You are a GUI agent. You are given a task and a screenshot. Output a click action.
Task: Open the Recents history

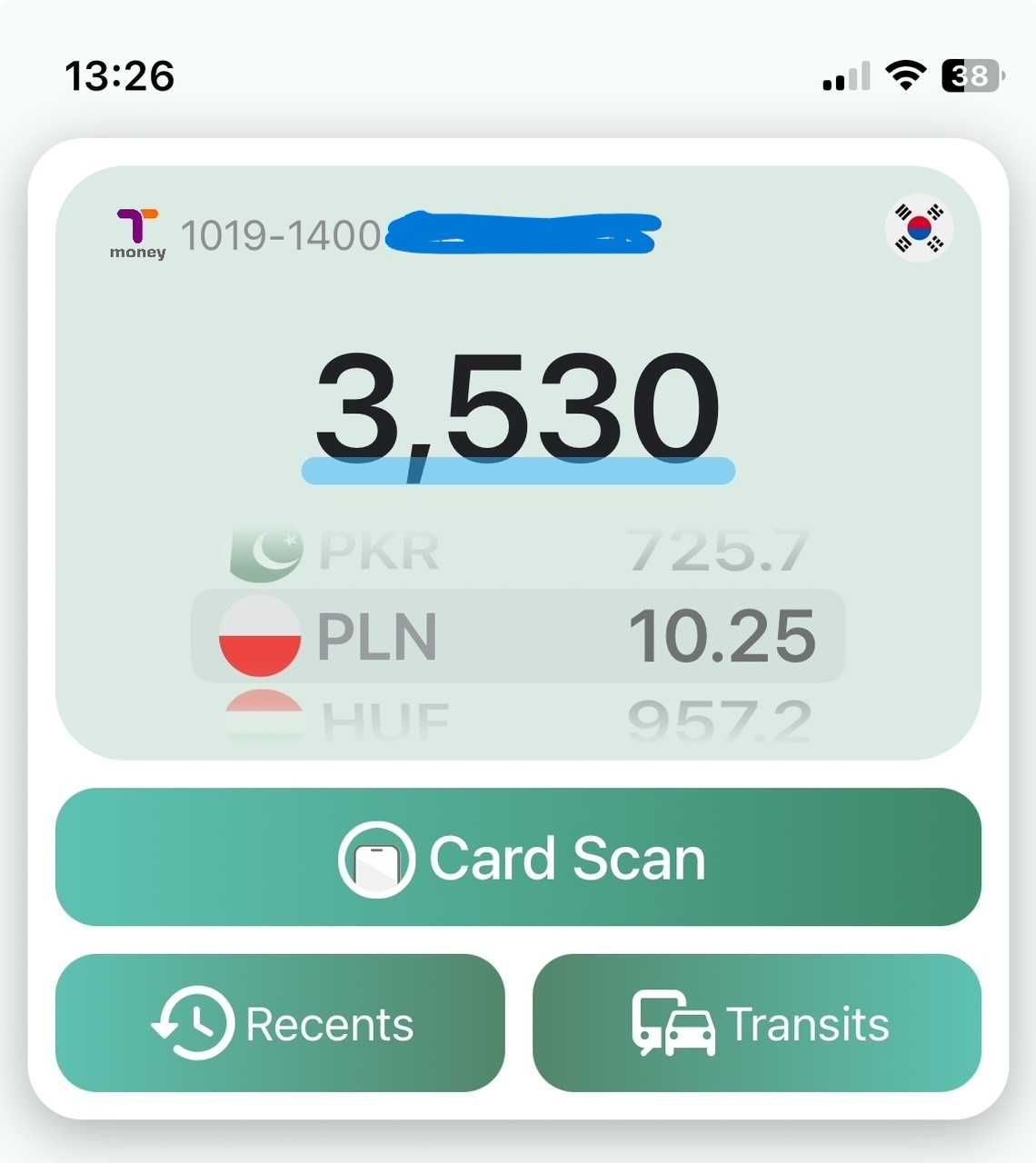(280, 1023)
